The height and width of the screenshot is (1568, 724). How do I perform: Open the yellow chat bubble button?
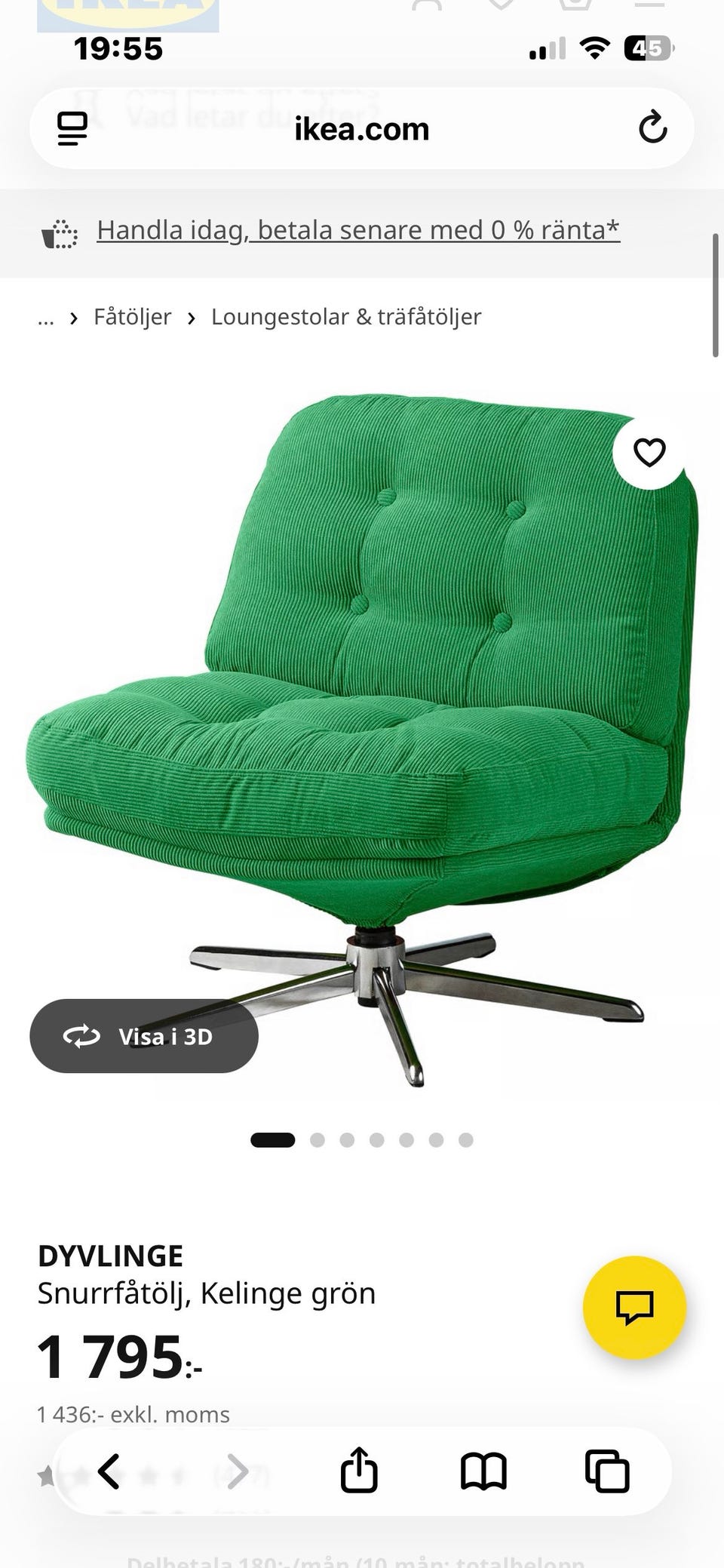pos(634,1308)
